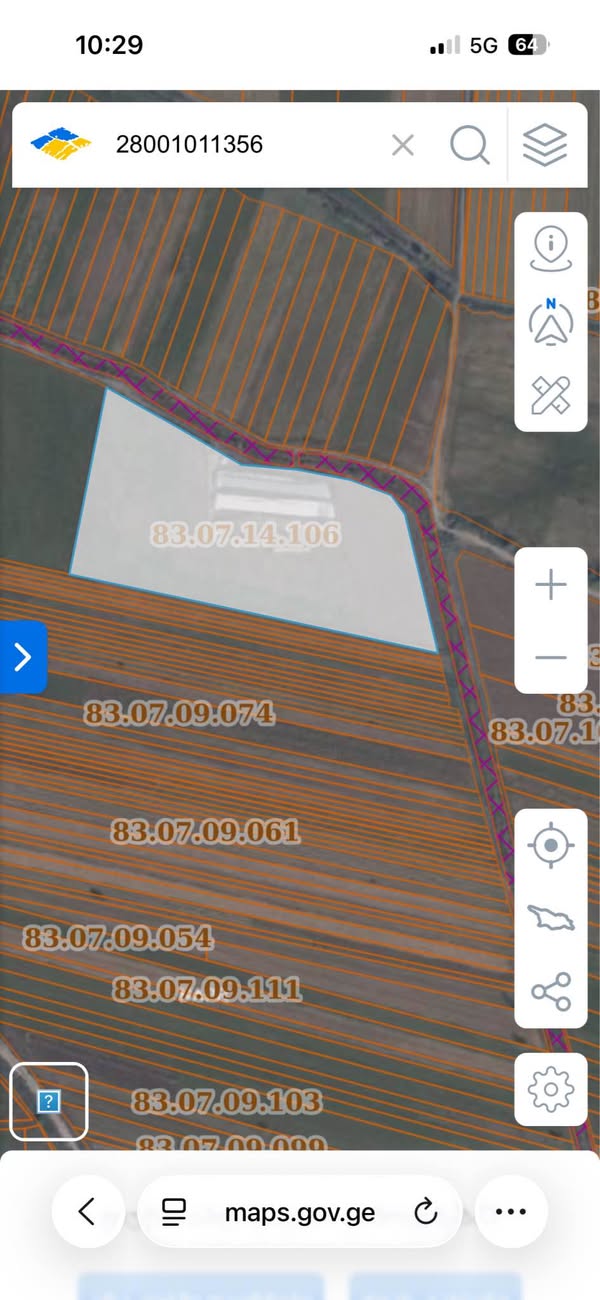Viewport: 600px width, 1300px height.
Task: Open the basemap thumbnail with question mark
Action: click(x=49, y=1102)
